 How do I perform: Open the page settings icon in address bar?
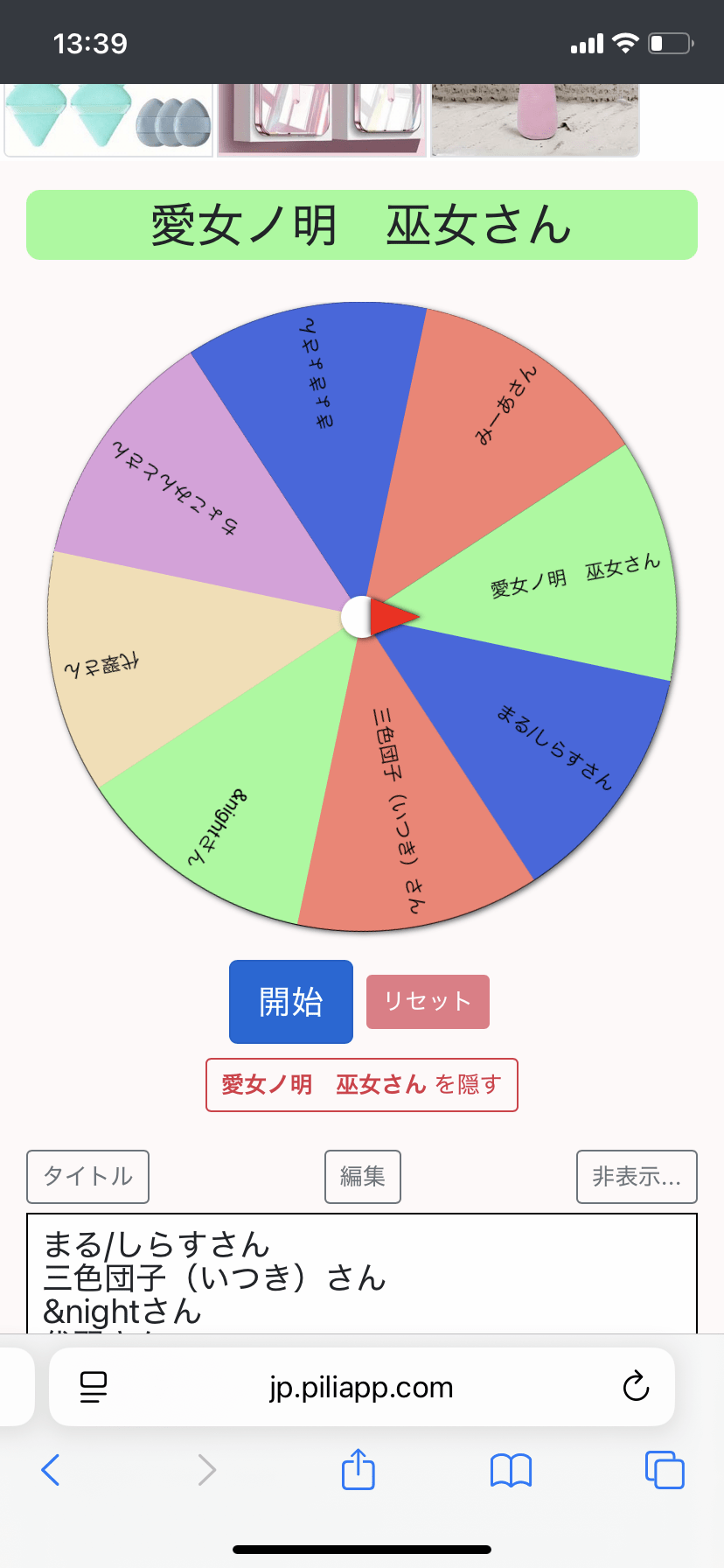click(x=94, y=1387)
